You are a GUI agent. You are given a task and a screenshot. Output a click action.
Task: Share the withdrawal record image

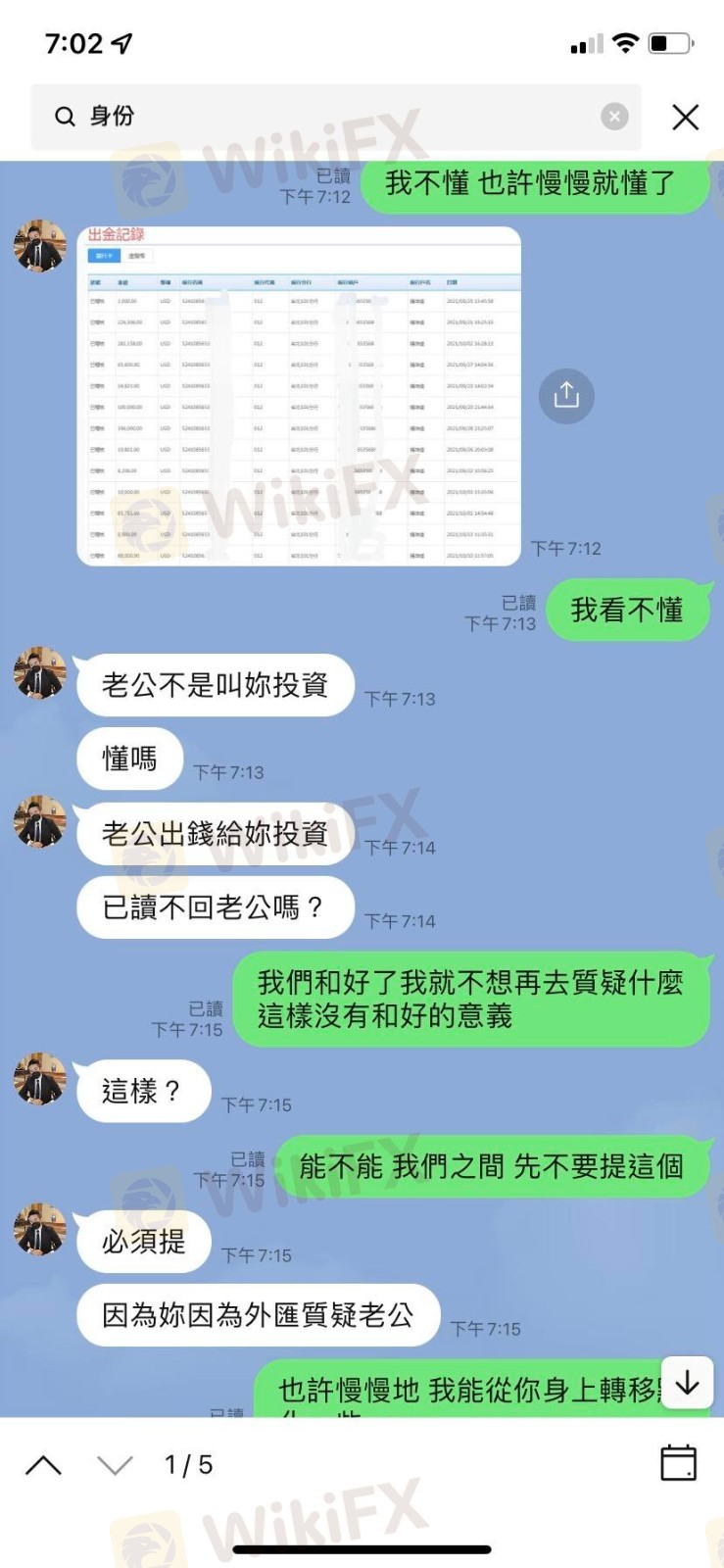[x=566, y=396]
